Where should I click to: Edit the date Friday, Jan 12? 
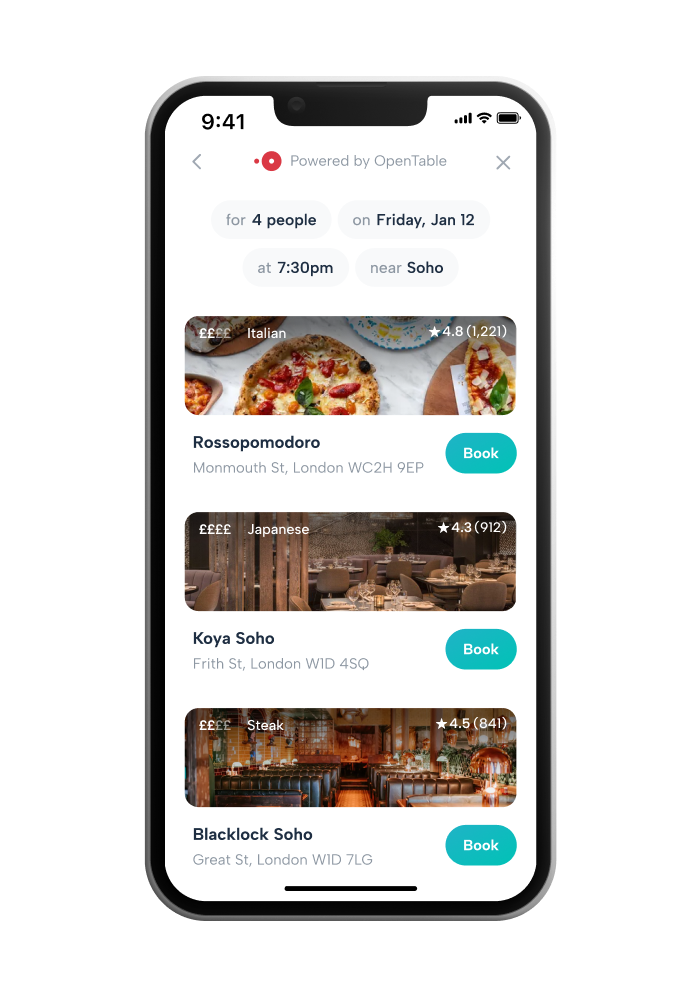413,220
